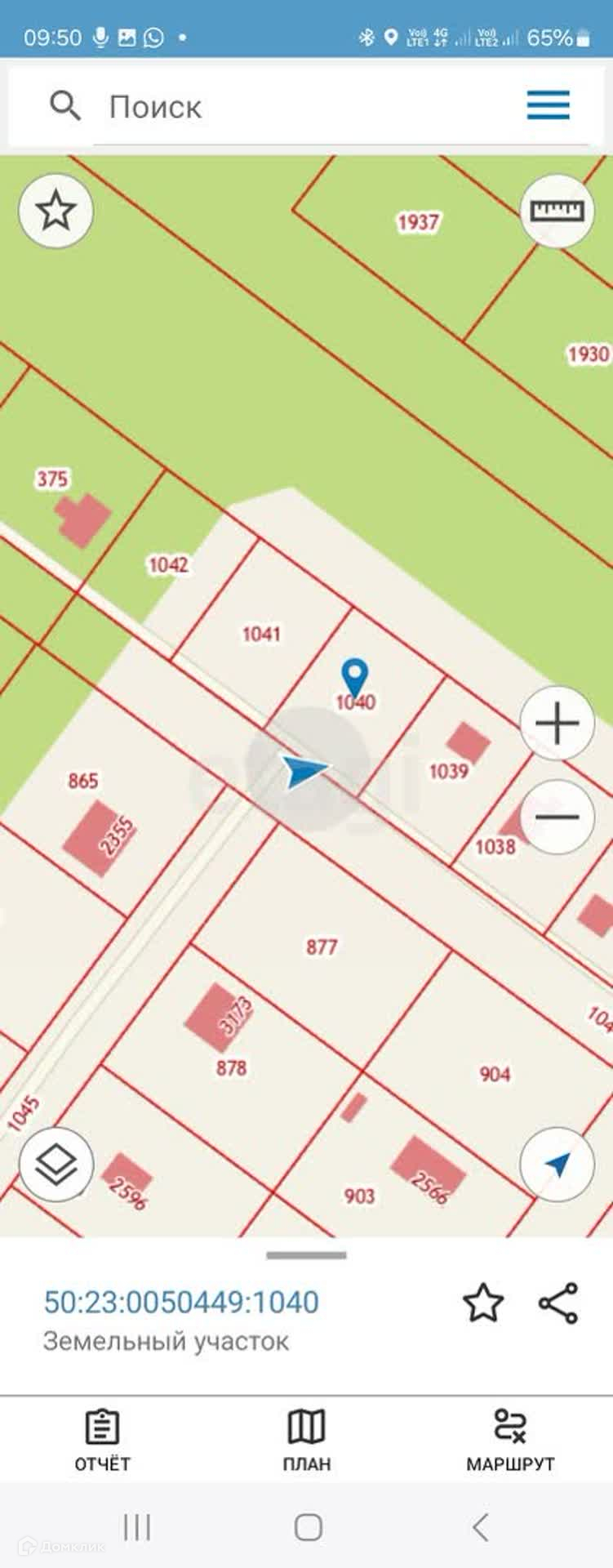The height and width of the screenshot is (1568, 613).
Task: Open the map layers selector
Action: 56,1164
